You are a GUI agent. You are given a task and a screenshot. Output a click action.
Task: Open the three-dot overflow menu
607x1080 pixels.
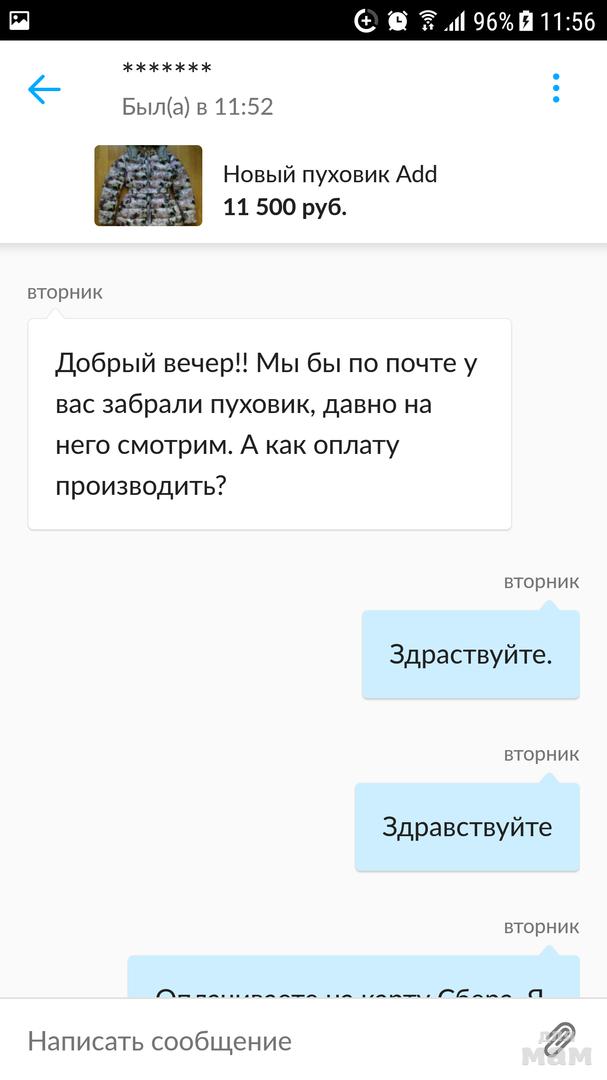pyautogui.click(x=556, y=88)
